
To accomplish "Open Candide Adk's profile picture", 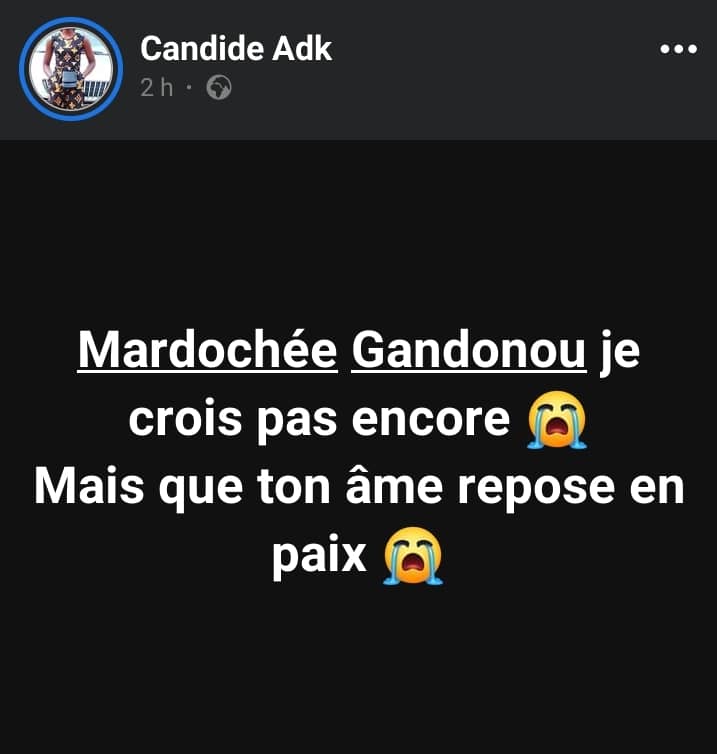I will pyautogui.click(x=70, y=69).
